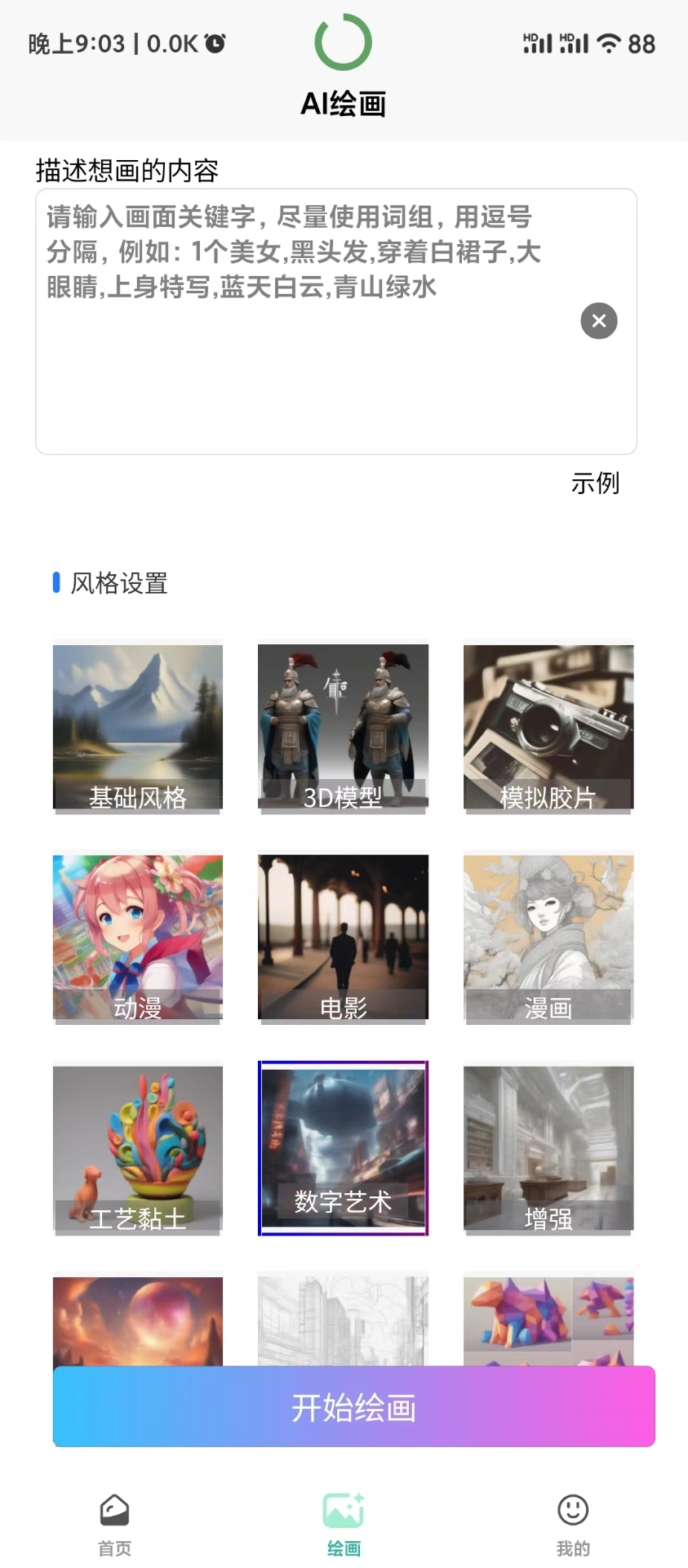688x1568 pixels.
Task: Switch to the 绘画 tab
Action: pyautogui.click(x=344, y=1524)
